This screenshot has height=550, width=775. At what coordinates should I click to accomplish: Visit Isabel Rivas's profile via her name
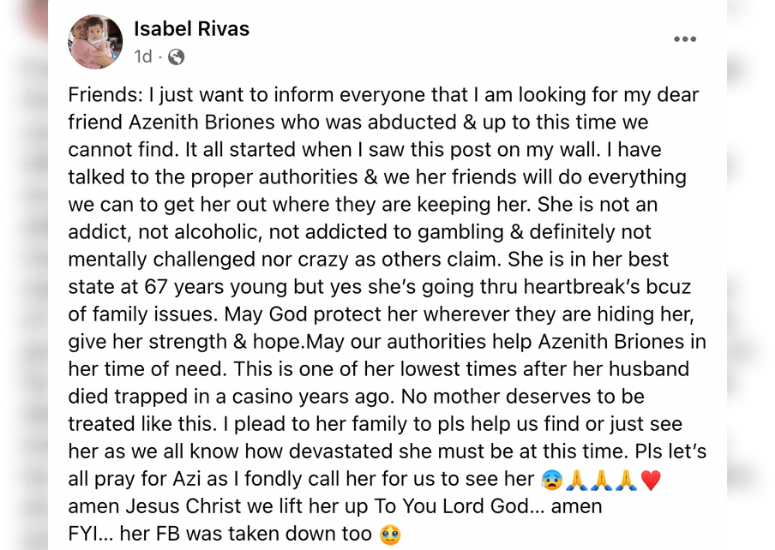[x=191, y=28]
